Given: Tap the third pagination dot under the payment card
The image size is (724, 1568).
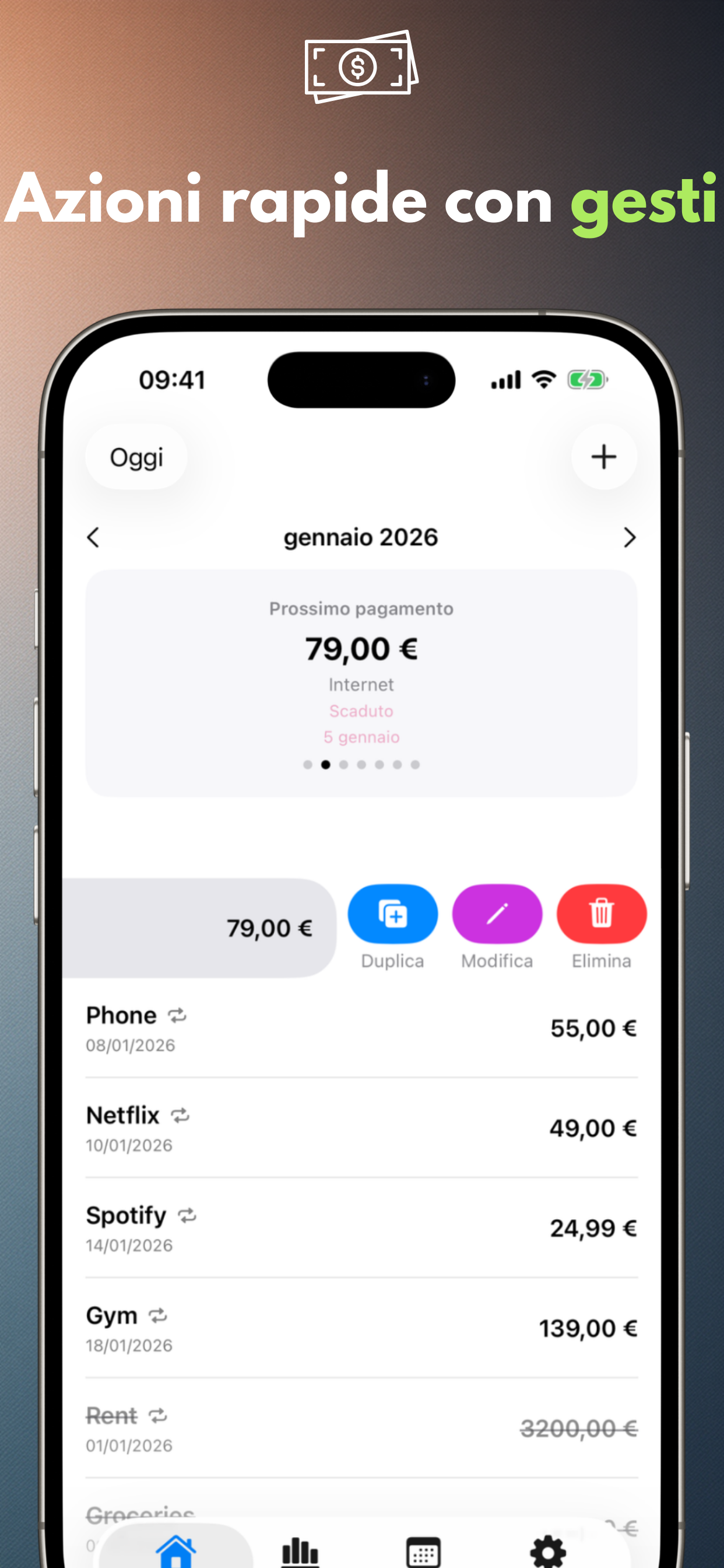Looking at the screenshot, I should (x=344, y=765).
